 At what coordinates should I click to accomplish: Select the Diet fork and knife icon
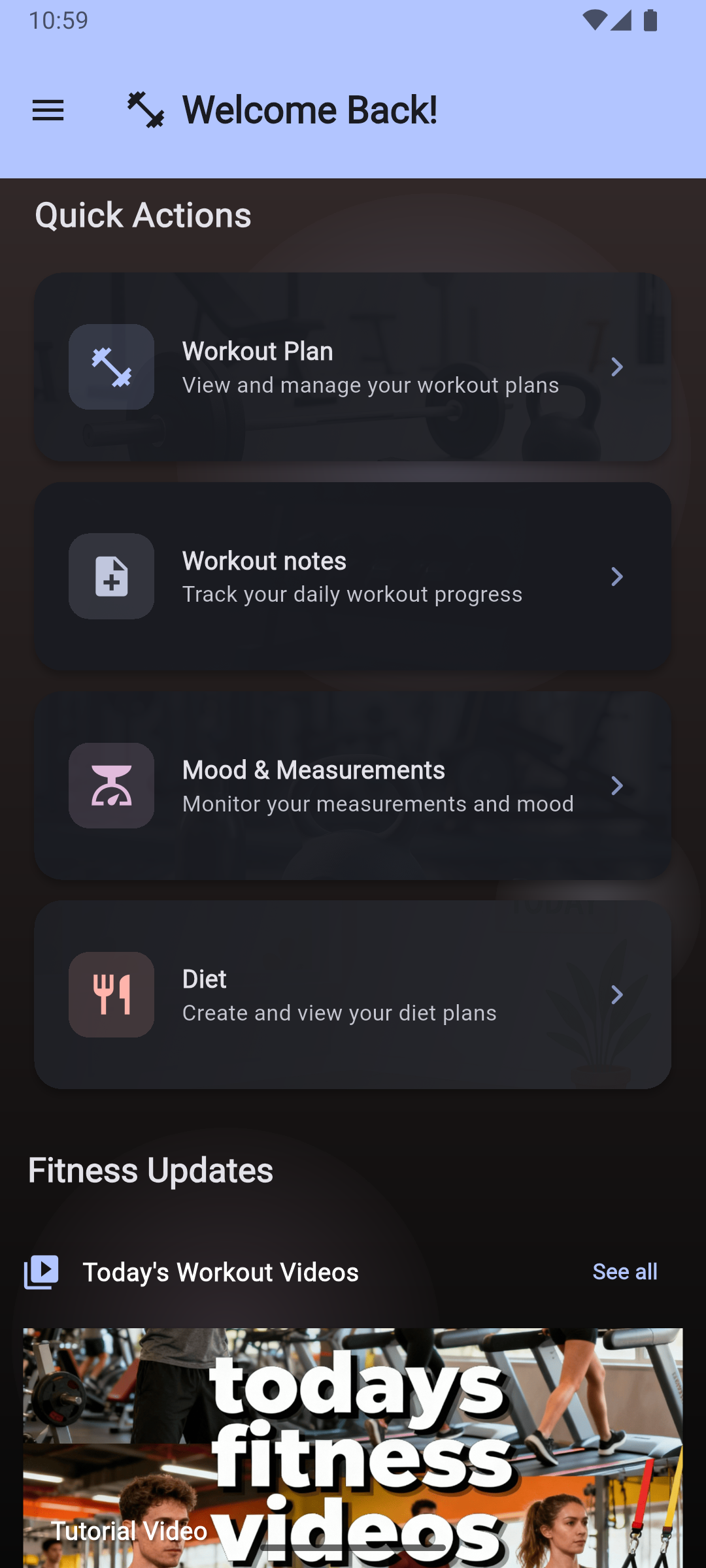click(110, 994)
